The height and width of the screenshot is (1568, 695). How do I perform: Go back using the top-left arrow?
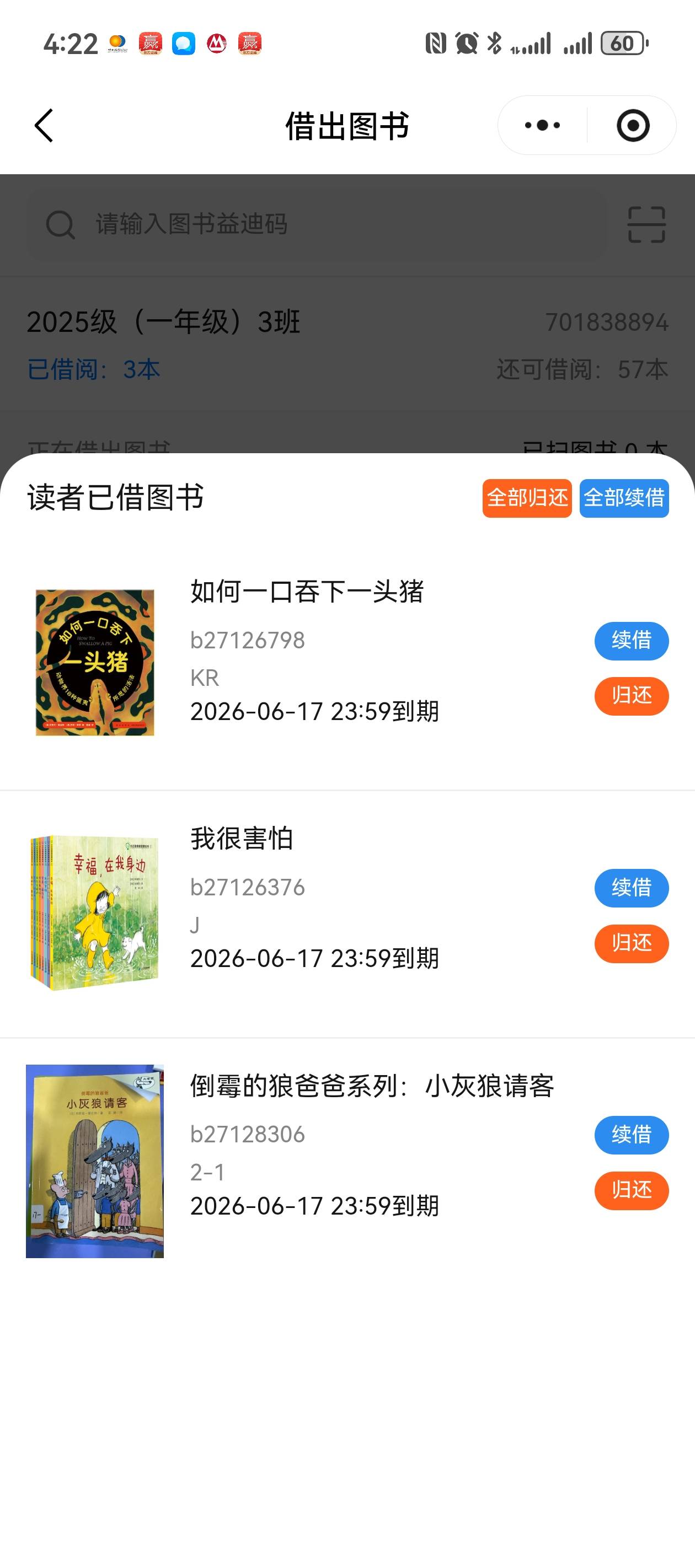pos(44,126)
